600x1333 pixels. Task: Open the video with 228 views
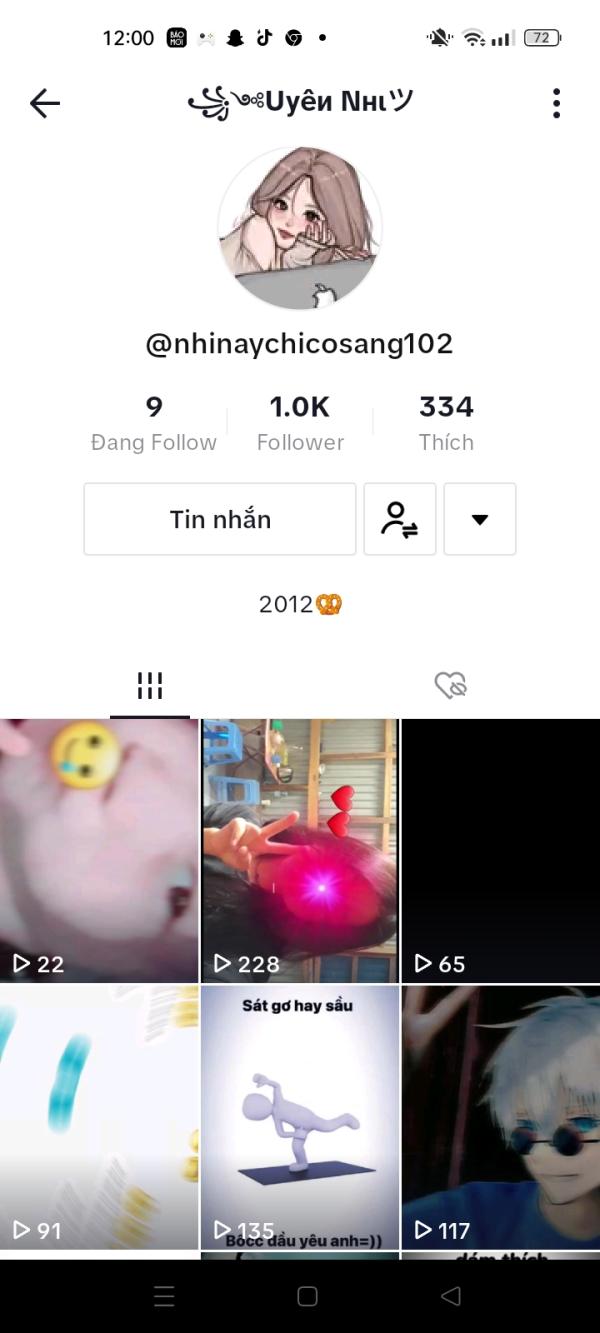click(300, 850)
